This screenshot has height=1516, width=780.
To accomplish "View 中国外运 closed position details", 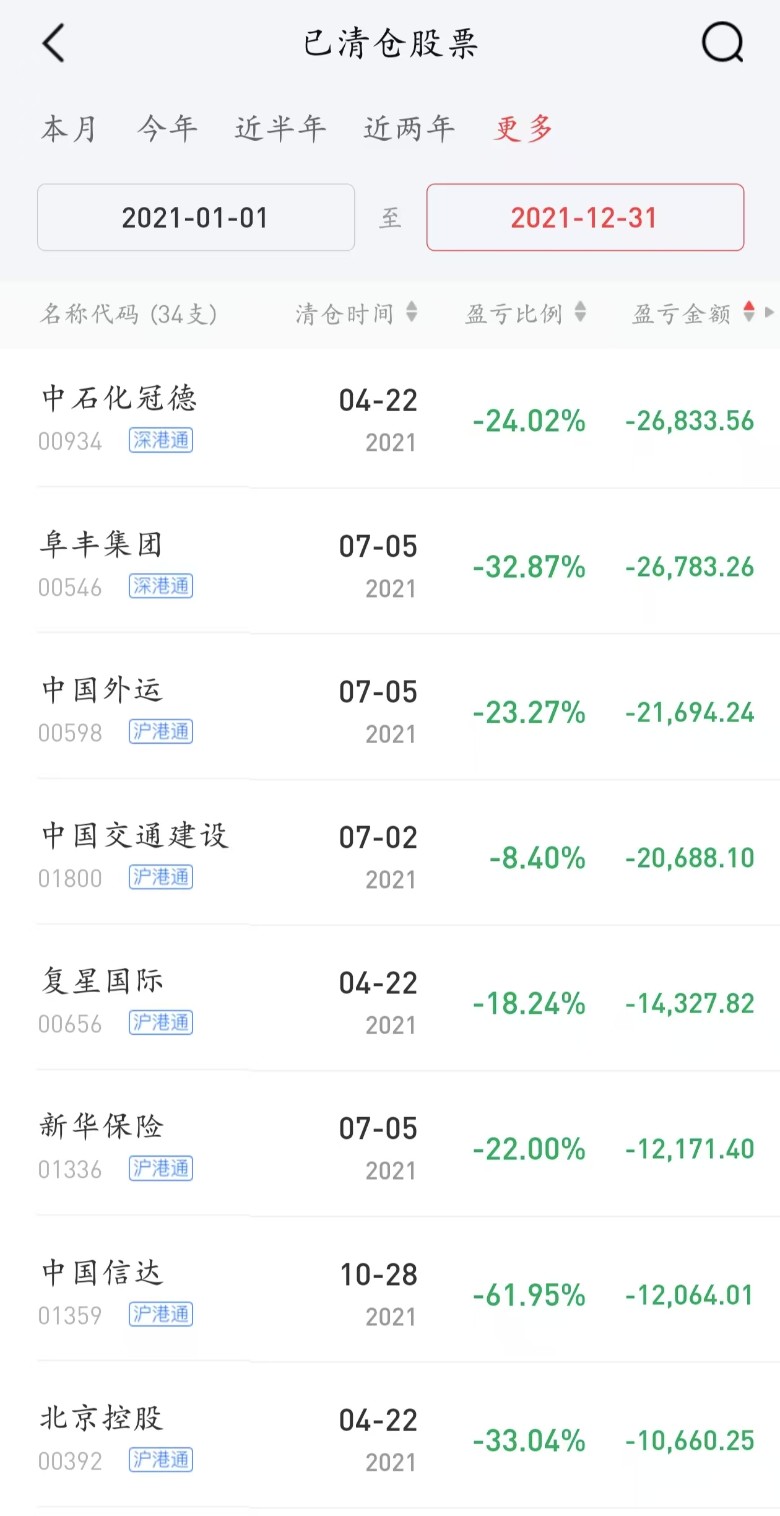I will pos(390,712).
